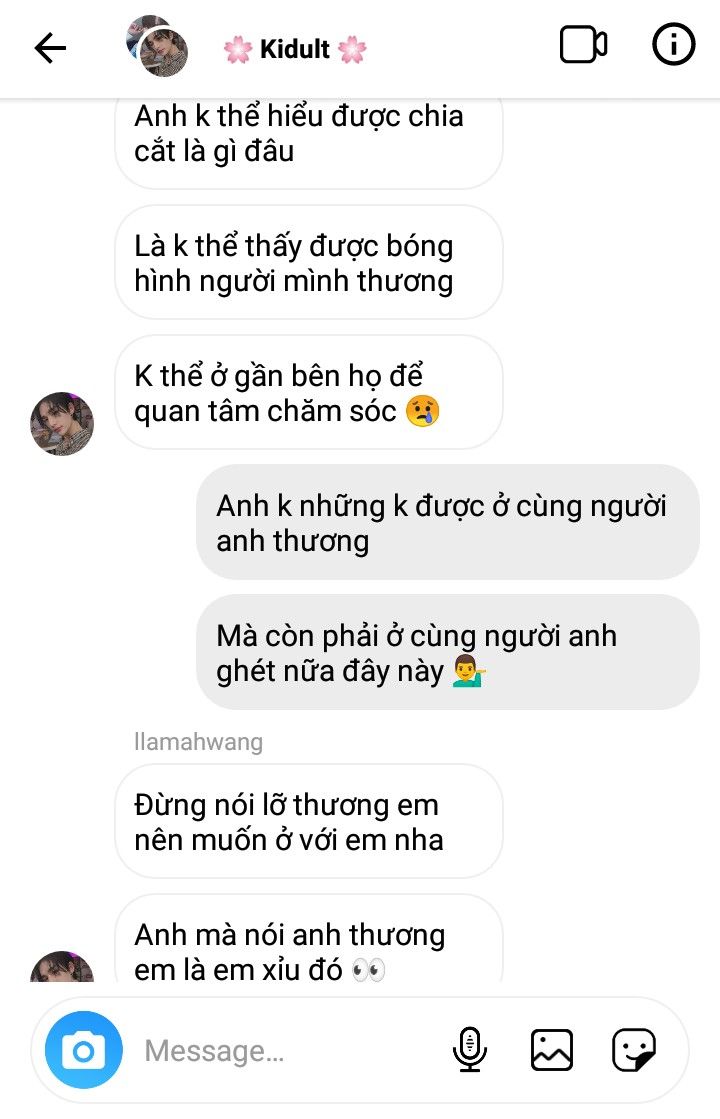This screenshot has height=1119, width=720.
Task: Go back from the Kidult chat
Action: [x=49, y=47]
